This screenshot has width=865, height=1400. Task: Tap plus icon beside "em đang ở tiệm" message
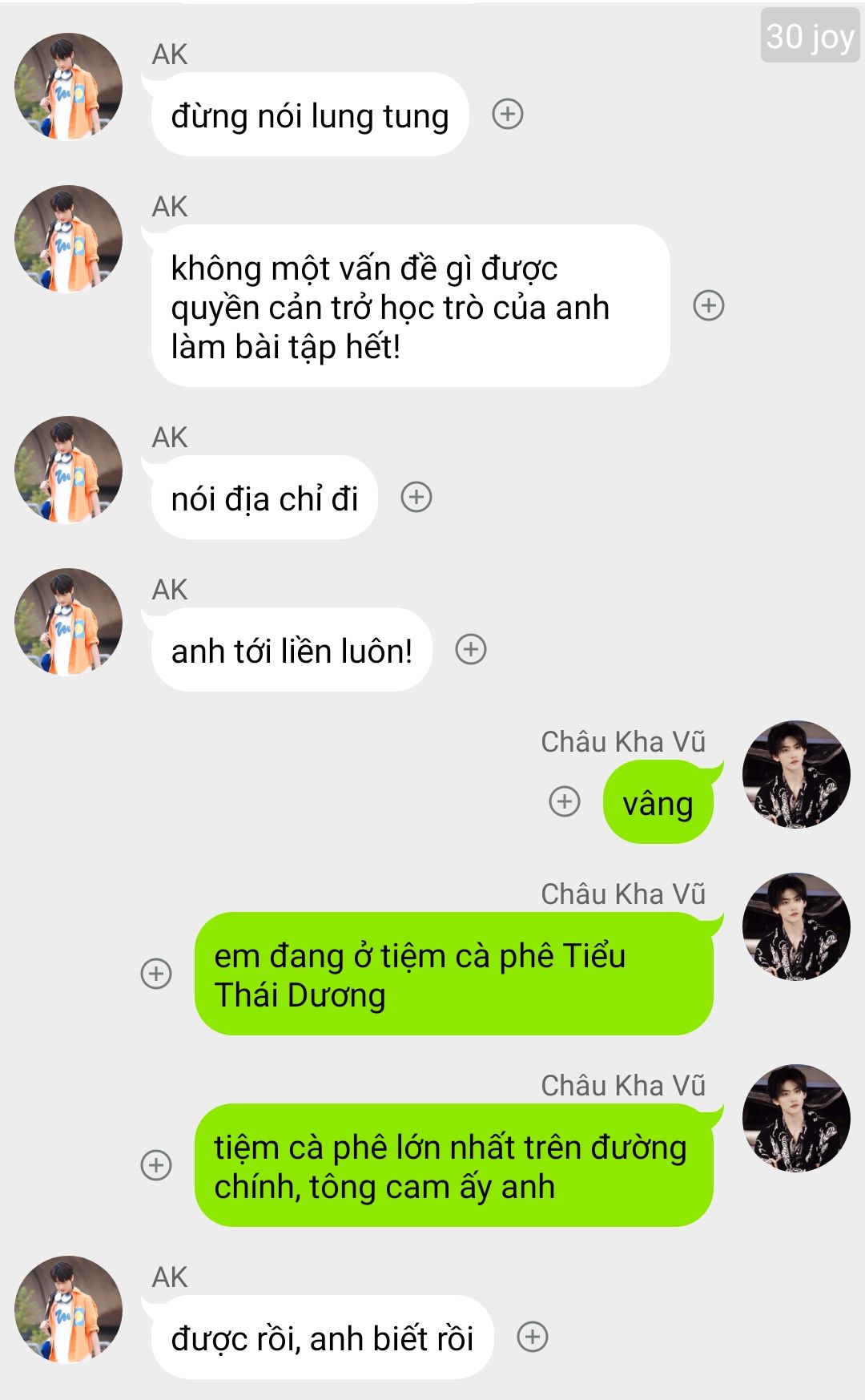(x=156, y=974)
